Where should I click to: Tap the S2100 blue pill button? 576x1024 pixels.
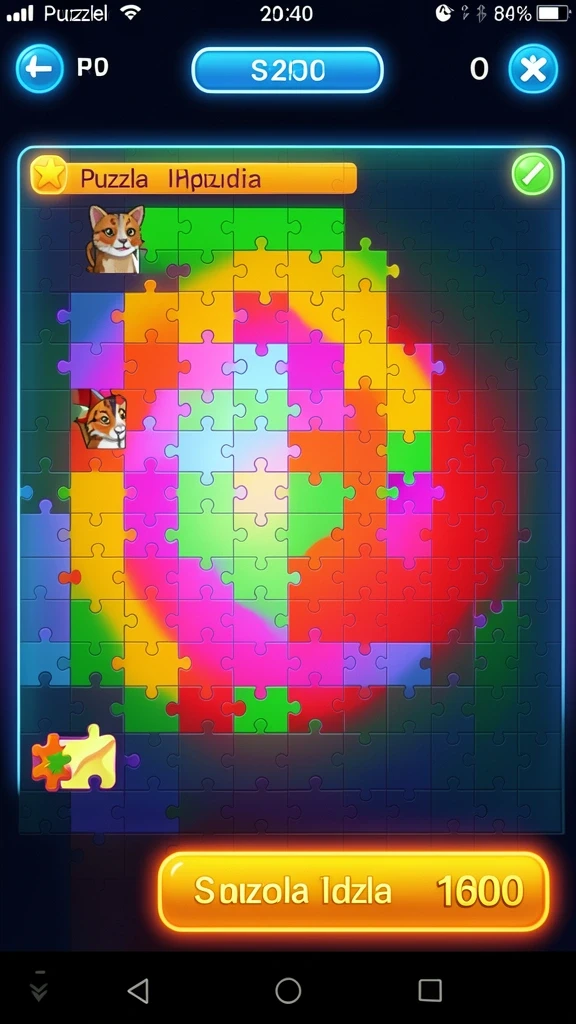[287, 70]
